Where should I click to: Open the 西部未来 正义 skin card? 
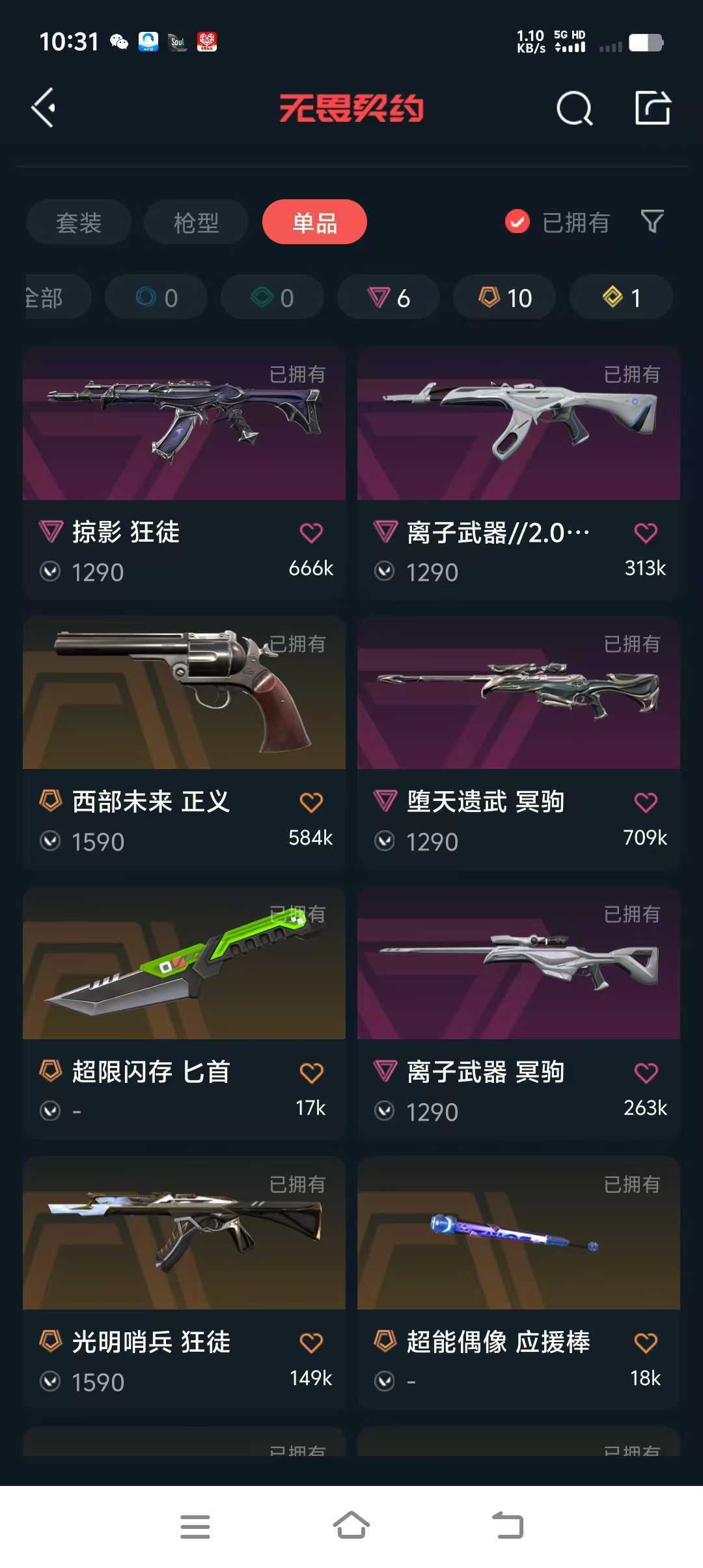click(x=184, y=743)
